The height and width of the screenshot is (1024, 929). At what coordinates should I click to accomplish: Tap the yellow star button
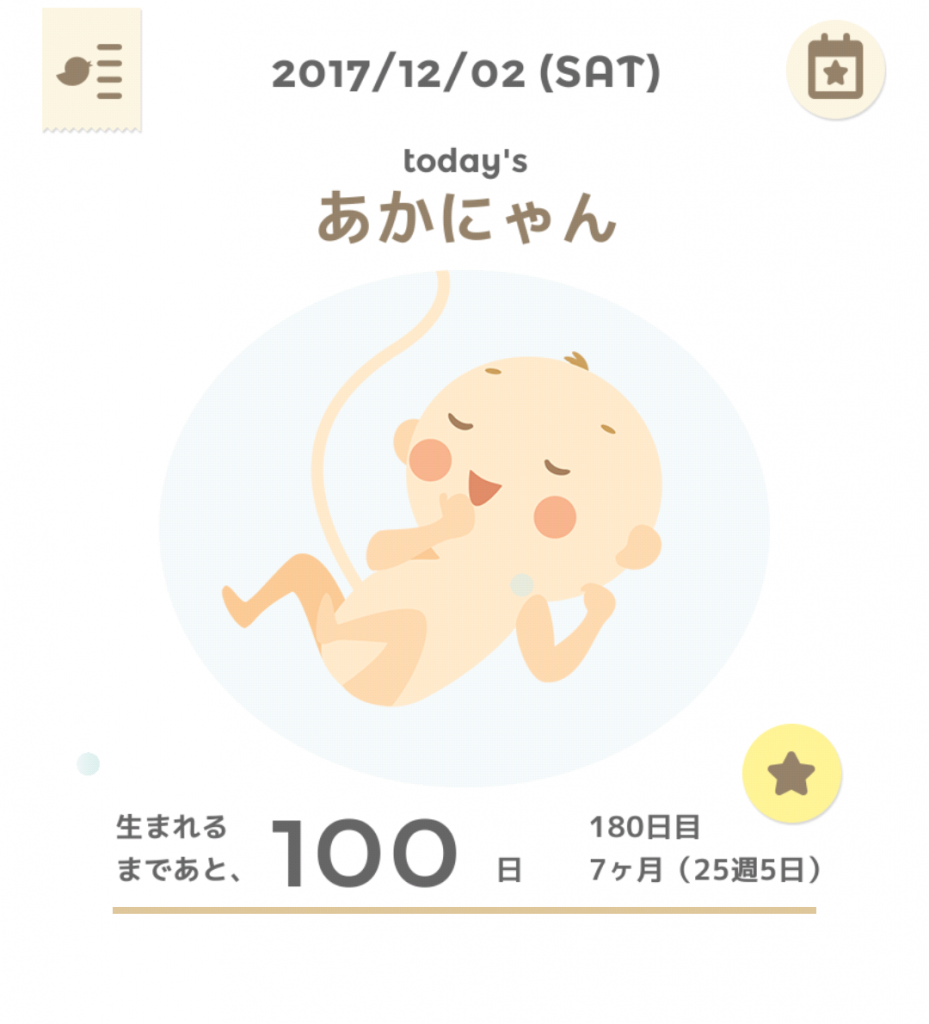point(791,774)
